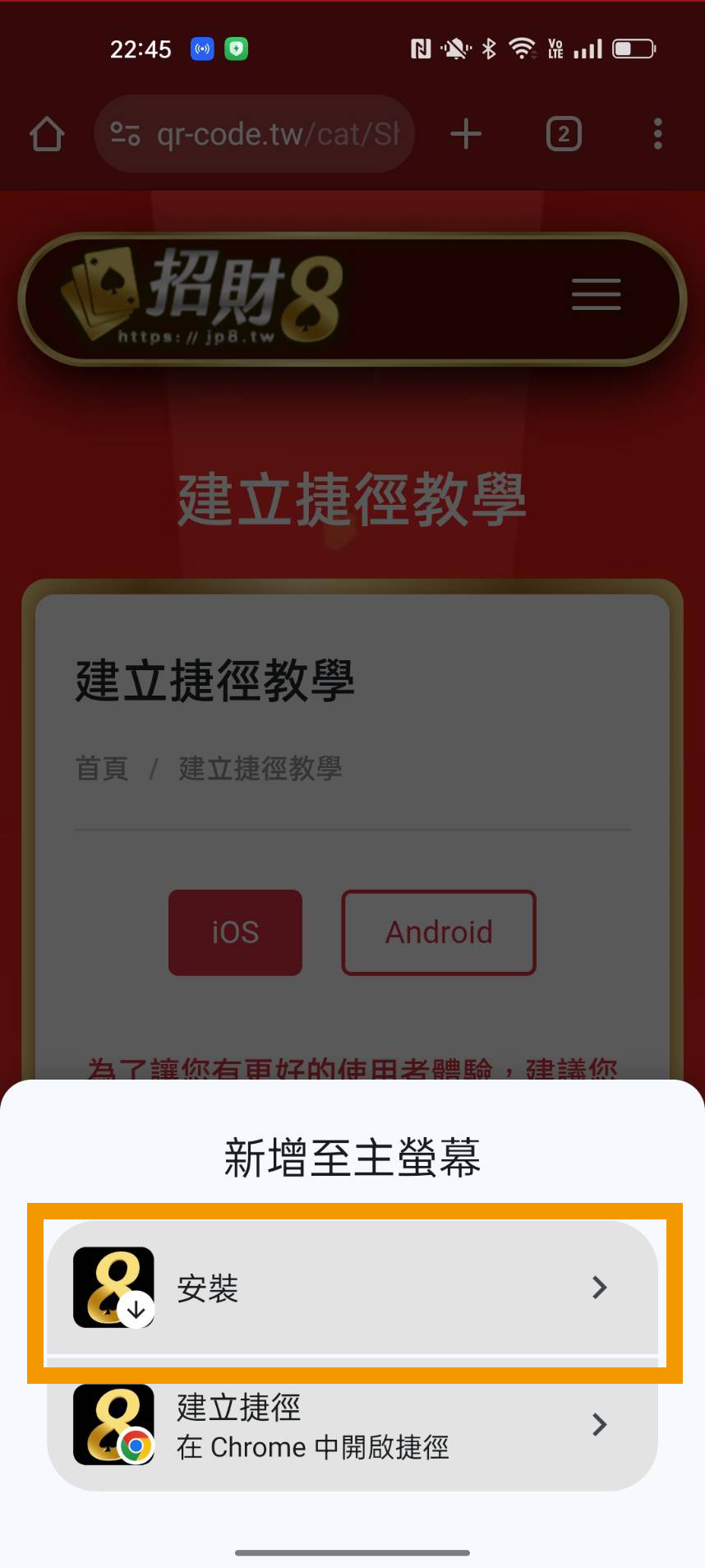Open Chrome's overflow menu
This screenshot has width=705, height=1568.
[657, 134]
